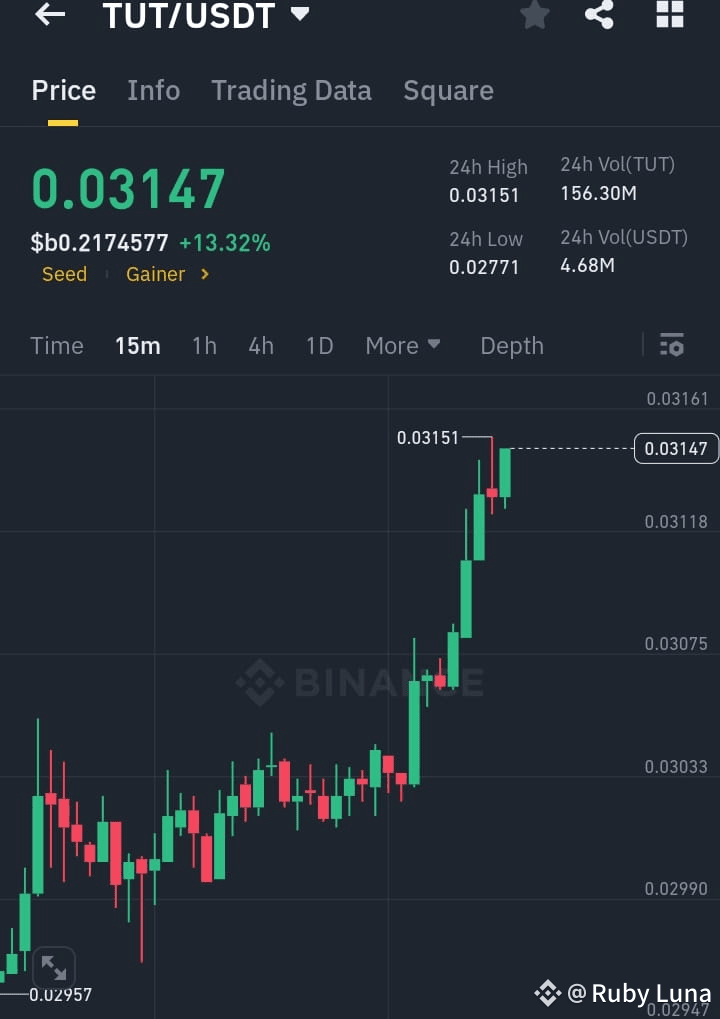This screenshot has height=1019, width=720.
Task: Navigate back with the arrow icon
Action: pos(49,16)
